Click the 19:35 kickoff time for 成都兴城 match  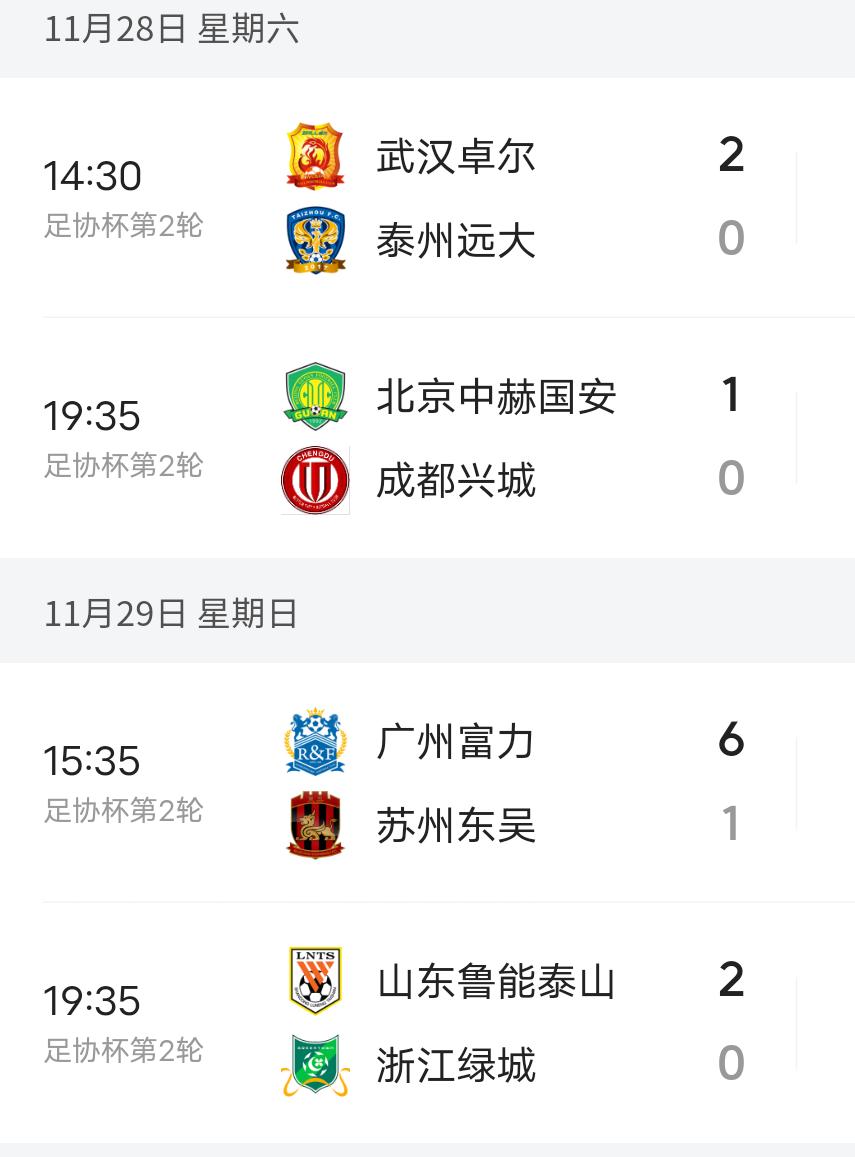[x=95, y=414]
